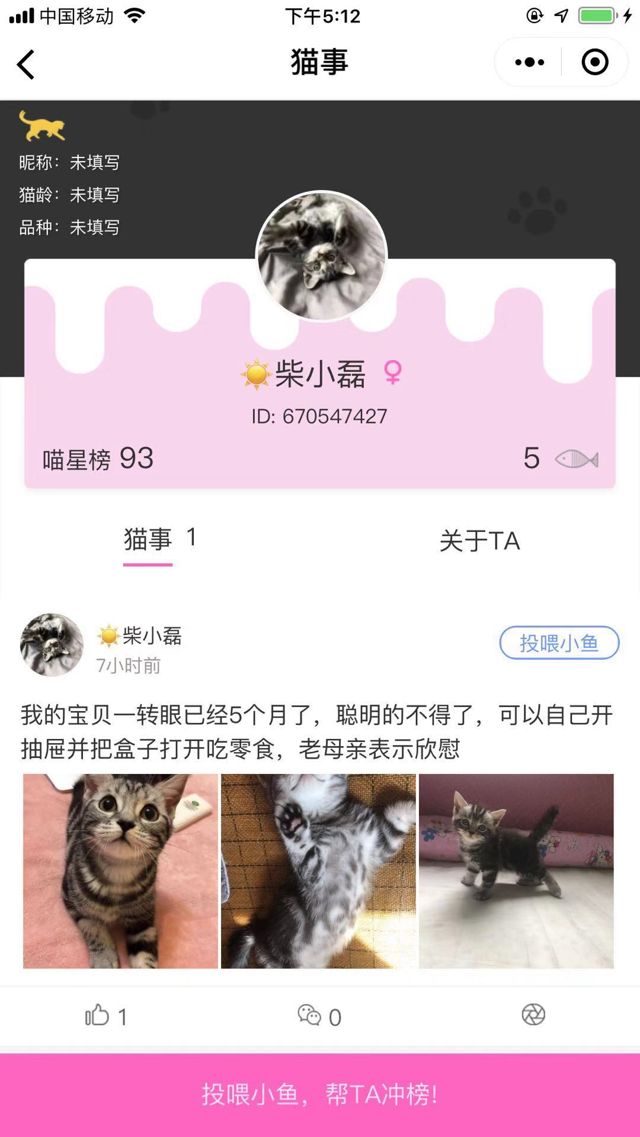This screenshot has width=640, height=1137.
Task: Open the large profile avatar photo
Action: (321, 256)
